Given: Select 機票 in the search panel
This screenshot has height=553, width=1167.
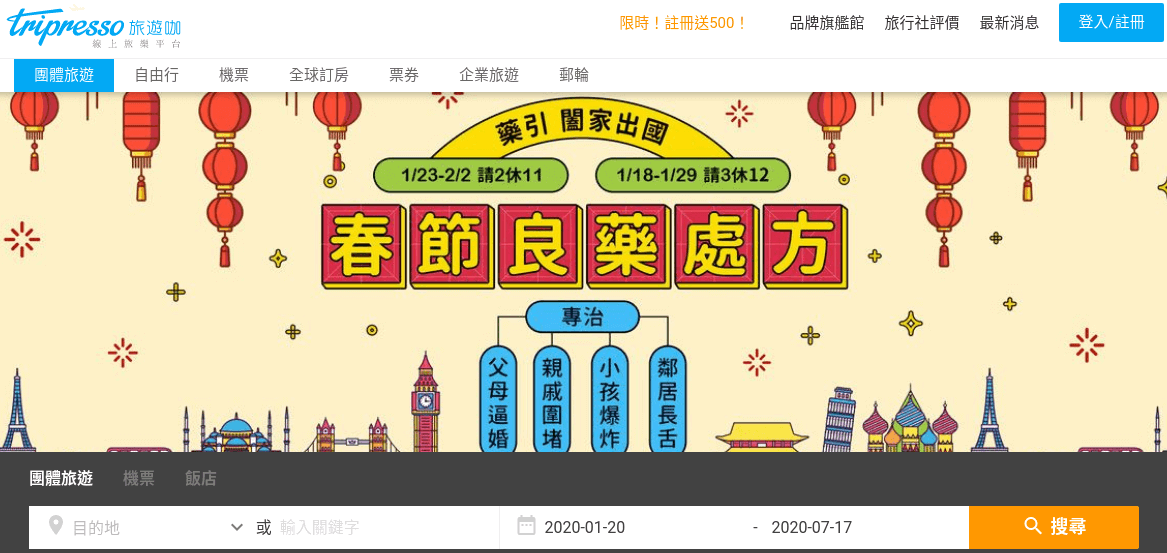Looking at the screenshot, I should pyautogui.click(x=138, y=479).
